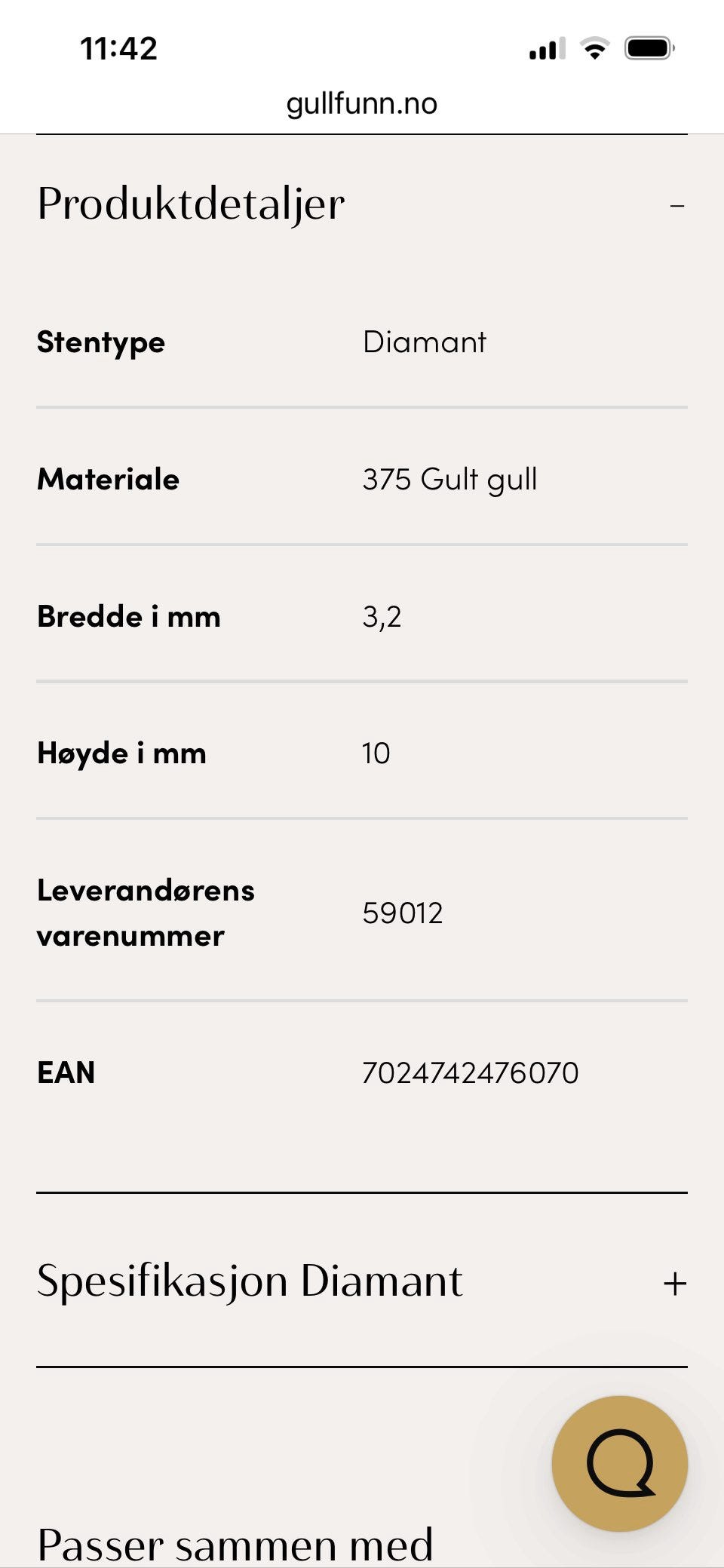Tap the Høyde i mm row

point(121,753)
